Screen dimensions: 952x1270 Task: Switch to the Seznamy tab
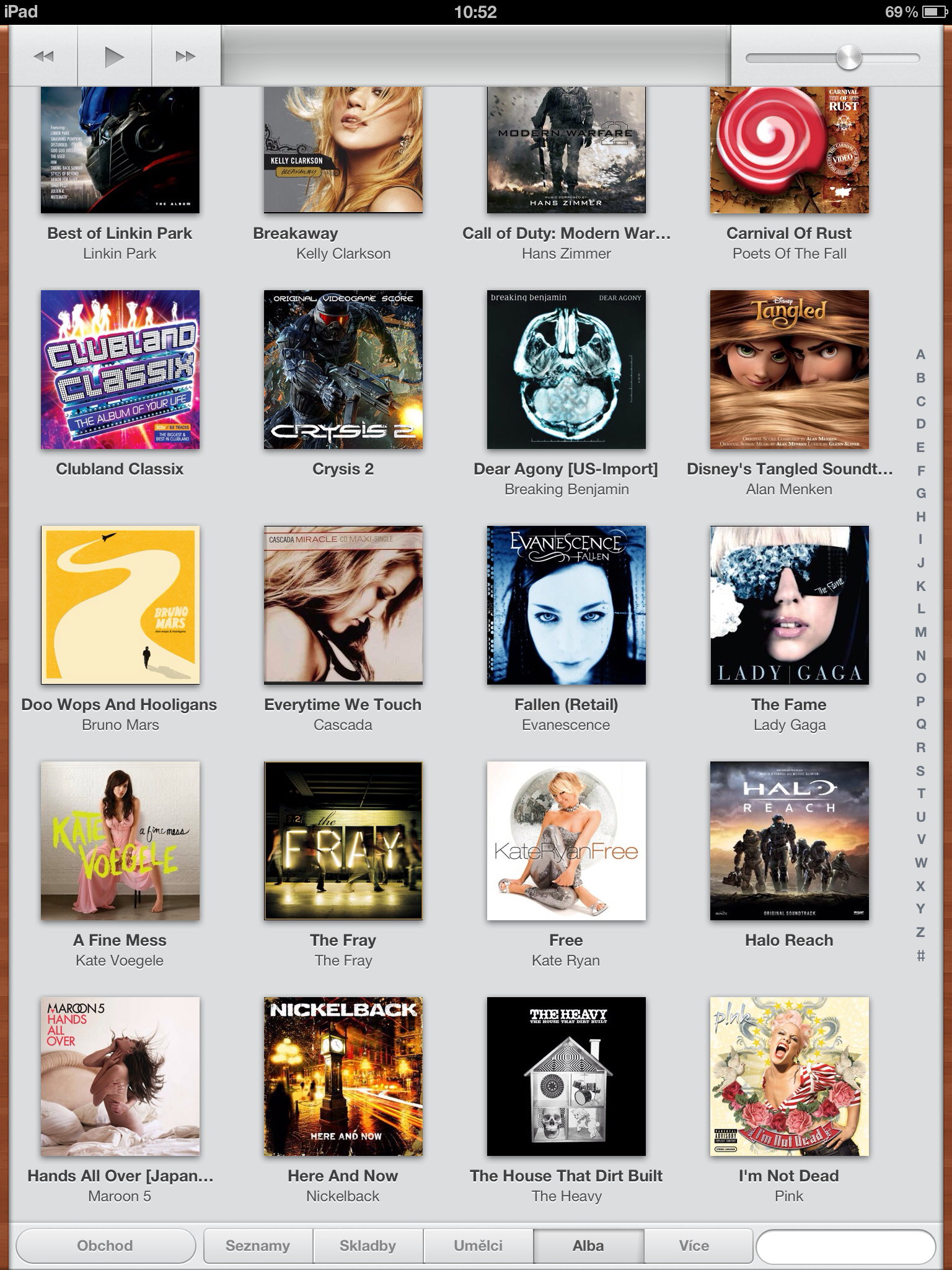(258, 1246)
